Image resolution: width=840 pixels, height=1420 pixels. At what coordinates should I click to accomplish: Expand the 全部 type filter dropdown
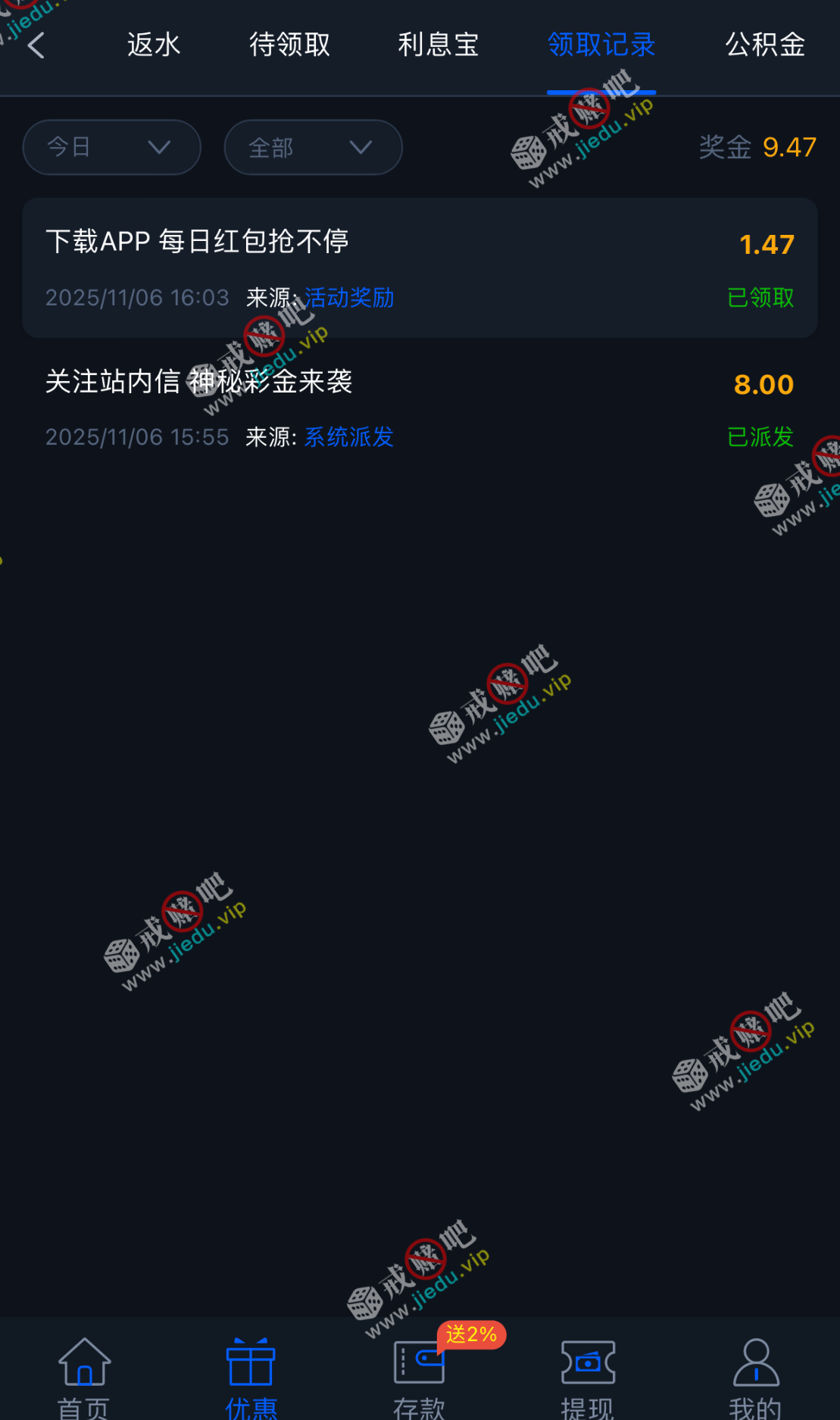[313, 147]
